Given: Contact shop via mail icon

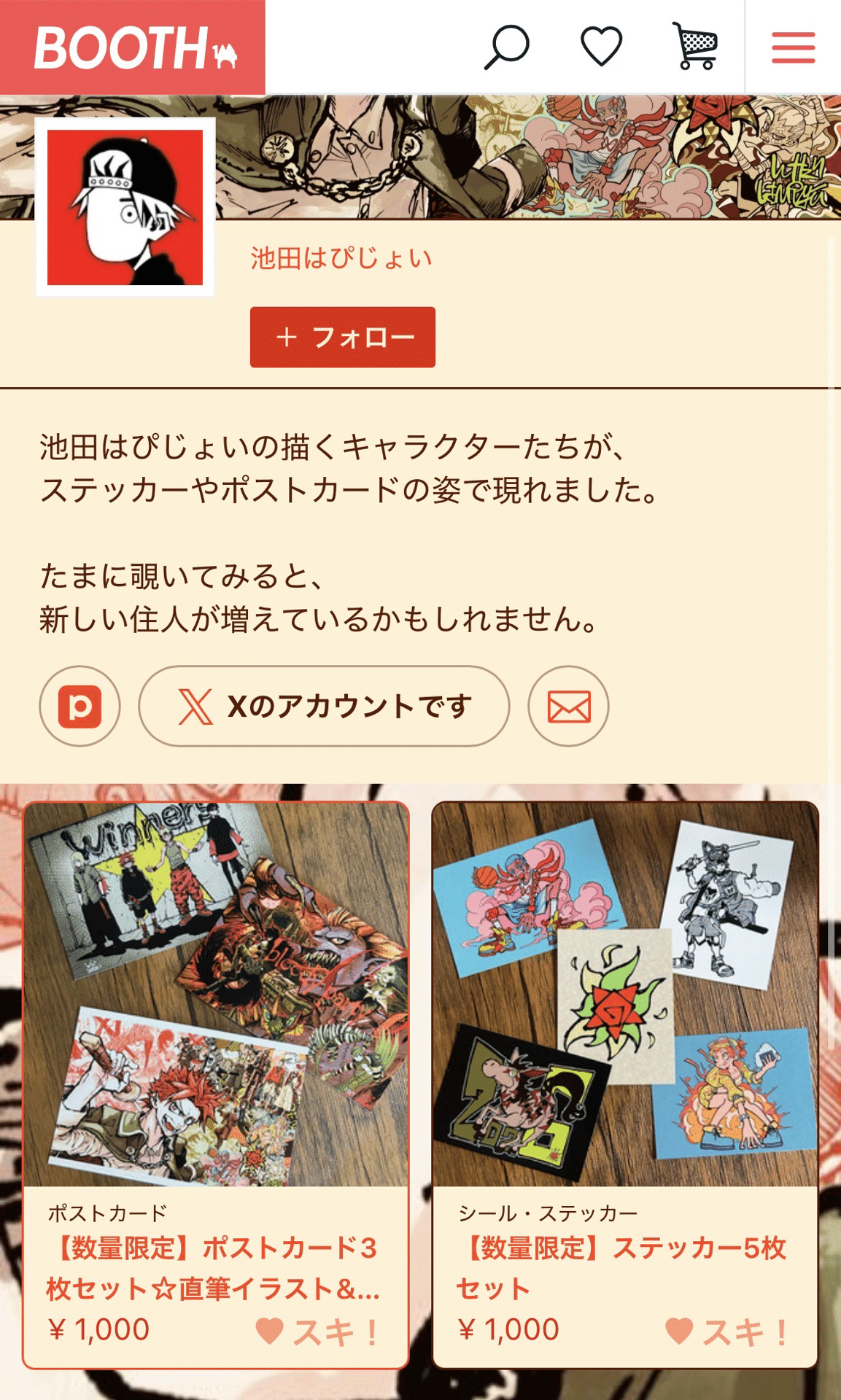Looking at the screenshot, I should click(x=568, y=706).
